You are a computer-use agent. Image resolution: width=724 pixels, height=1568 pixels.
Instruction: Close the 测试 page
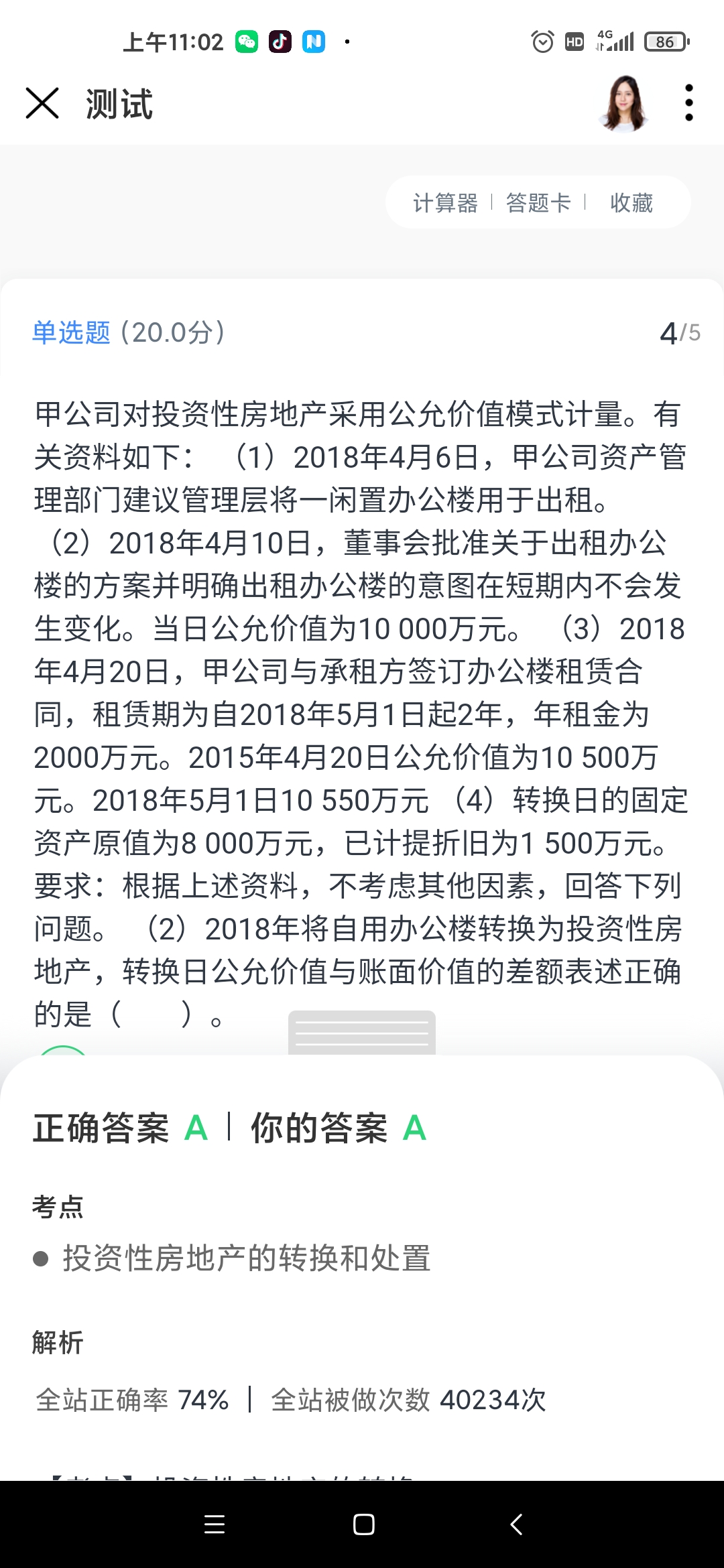42,103
